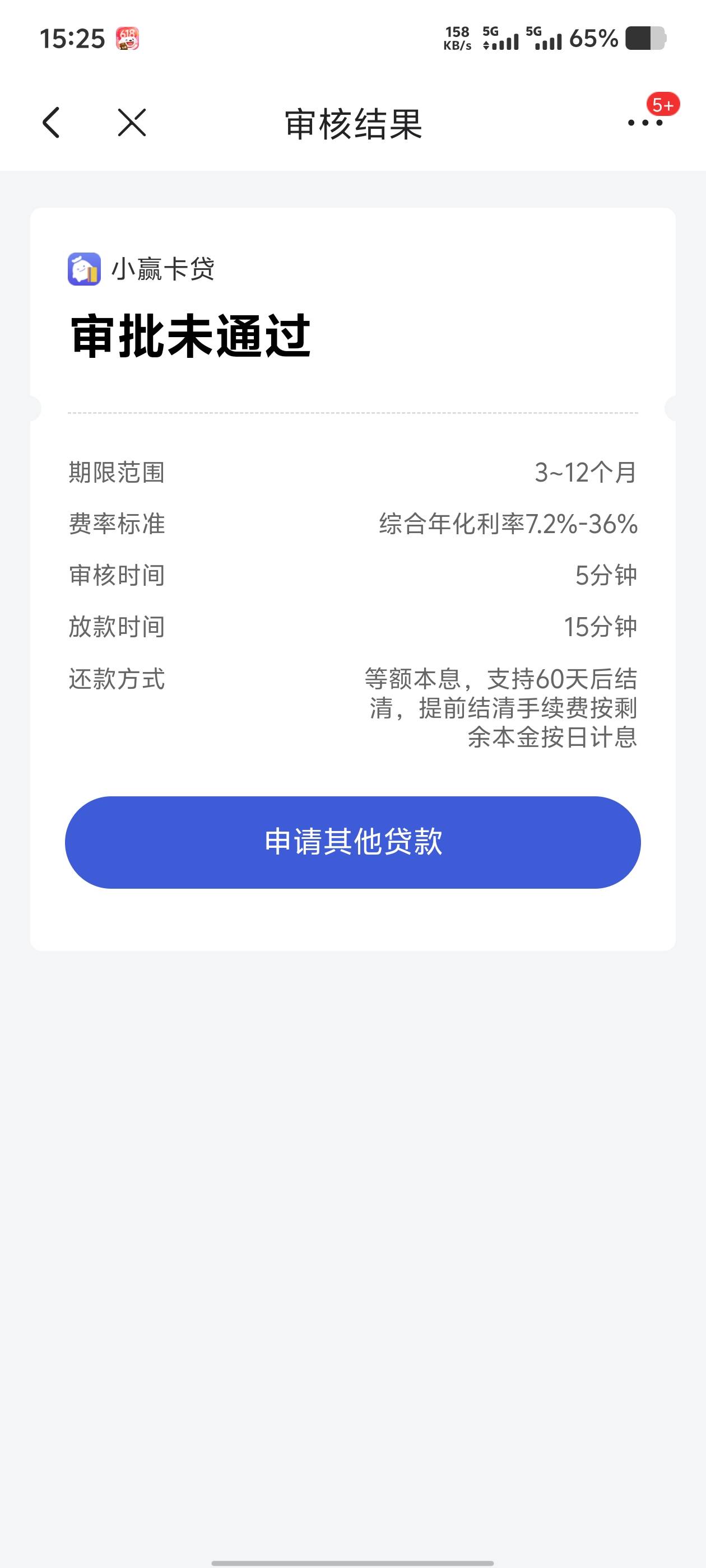Close the page with the X icon

132,123
